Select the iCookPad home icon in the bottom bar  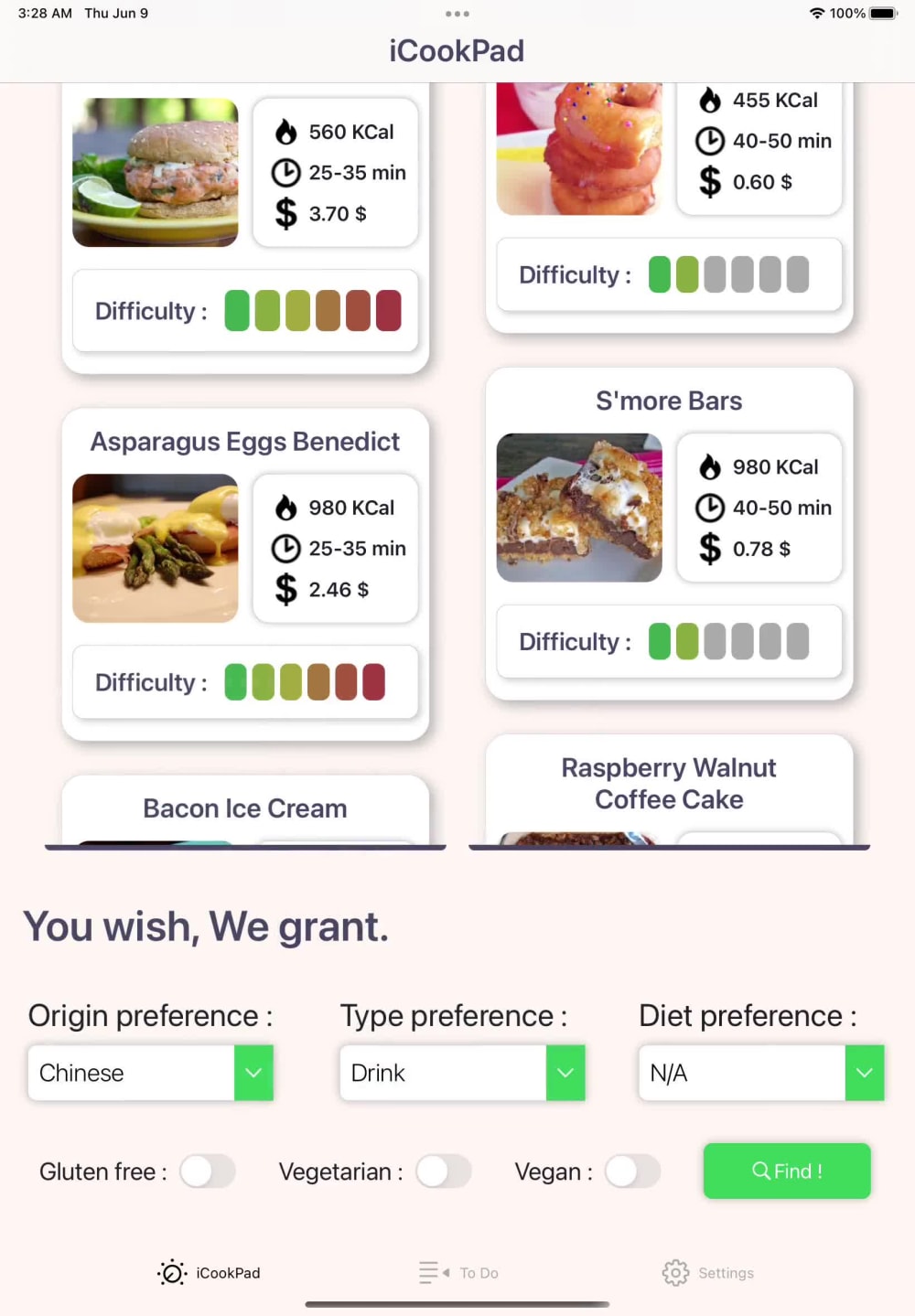point(171,1272)
